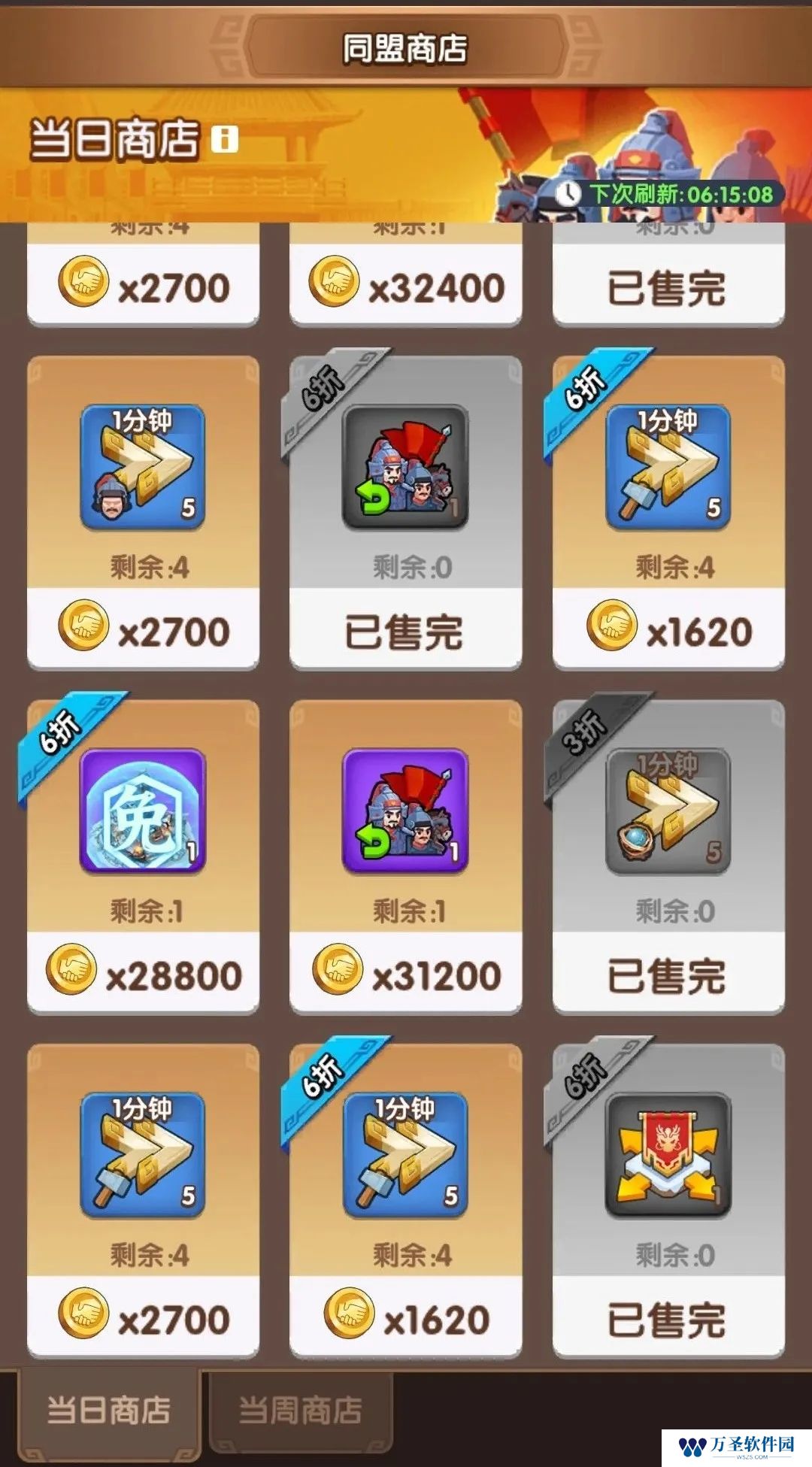The image size is (812, 1467).
Task: Open the sold-out 3折 1分钟 speedup card
Action: (x=668, y=857)
